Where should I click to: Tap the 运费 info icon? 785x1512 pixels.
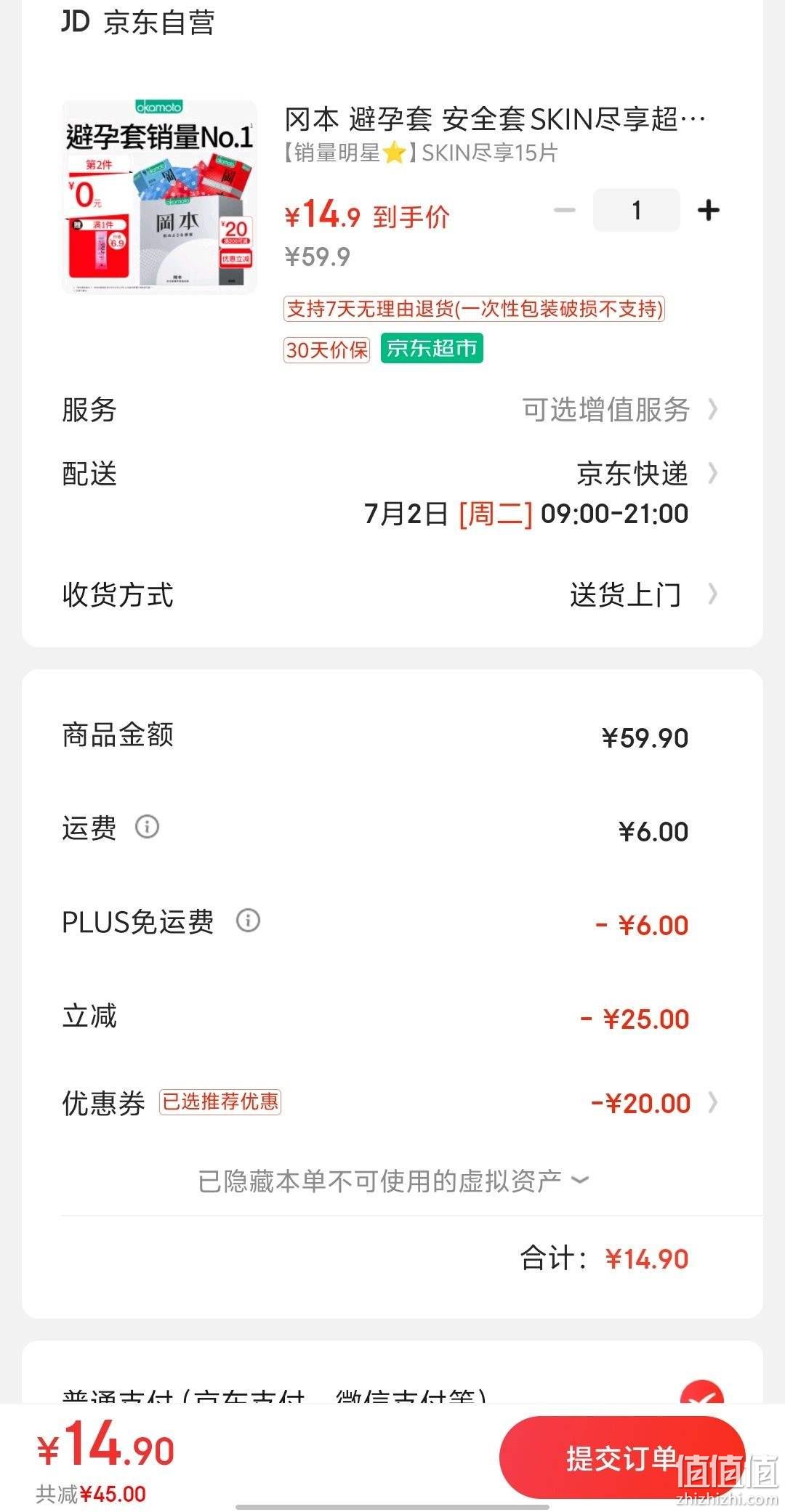148,827
